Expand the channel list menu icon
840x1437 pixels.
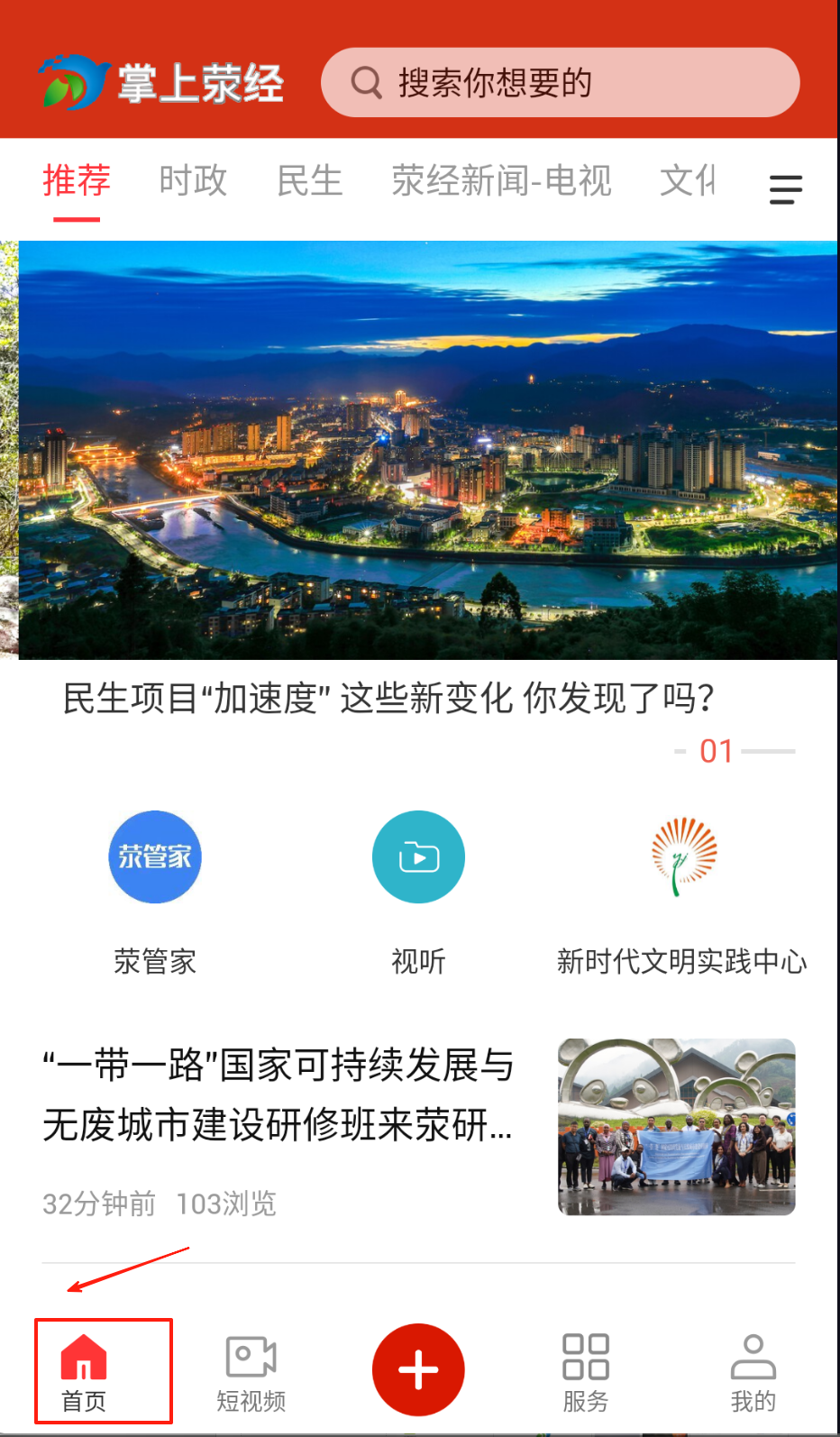point(785,189)
